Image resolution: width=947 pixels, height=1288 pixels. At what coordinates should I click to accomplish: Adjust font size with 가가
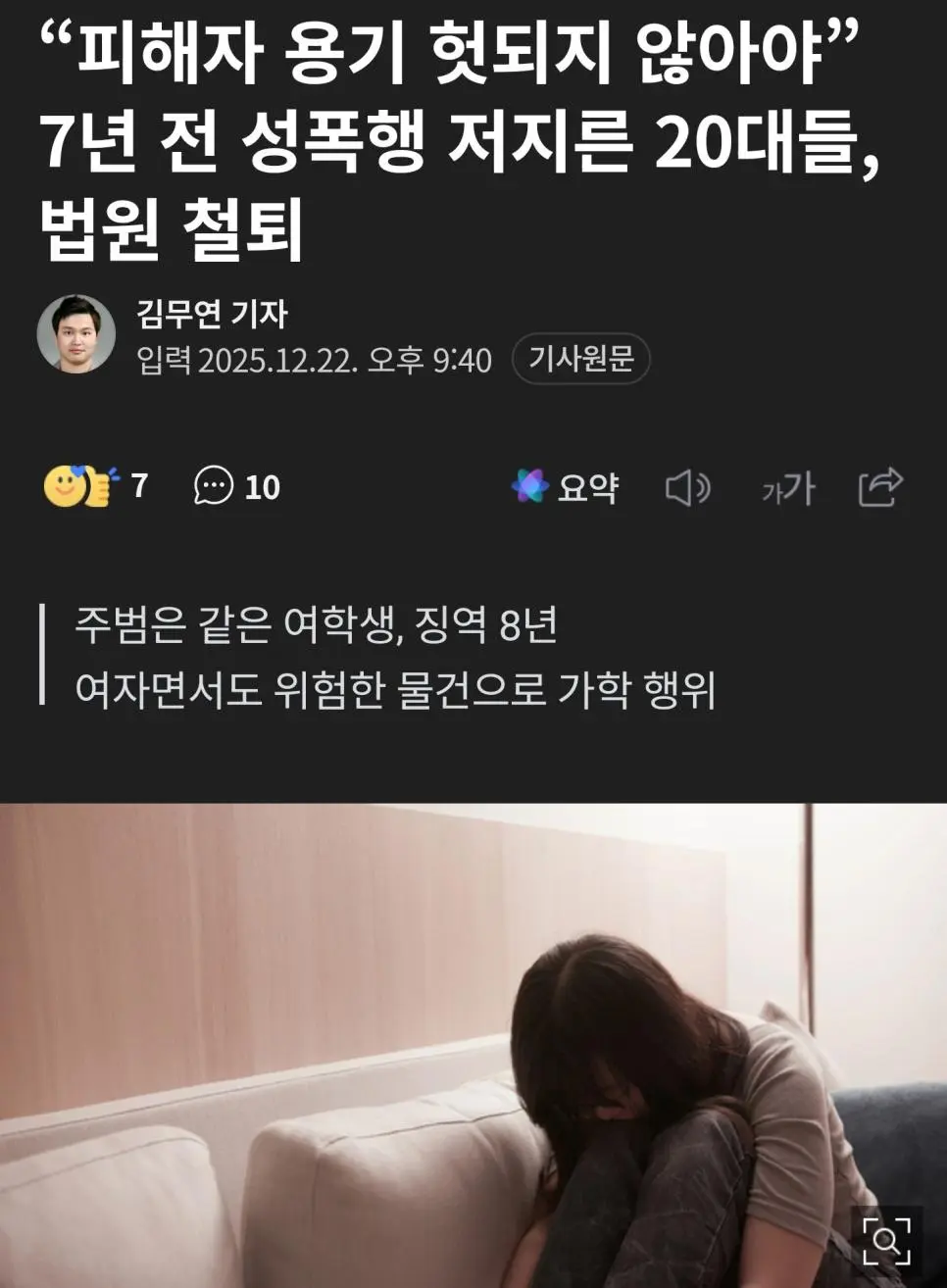click(x=788, y=487)
